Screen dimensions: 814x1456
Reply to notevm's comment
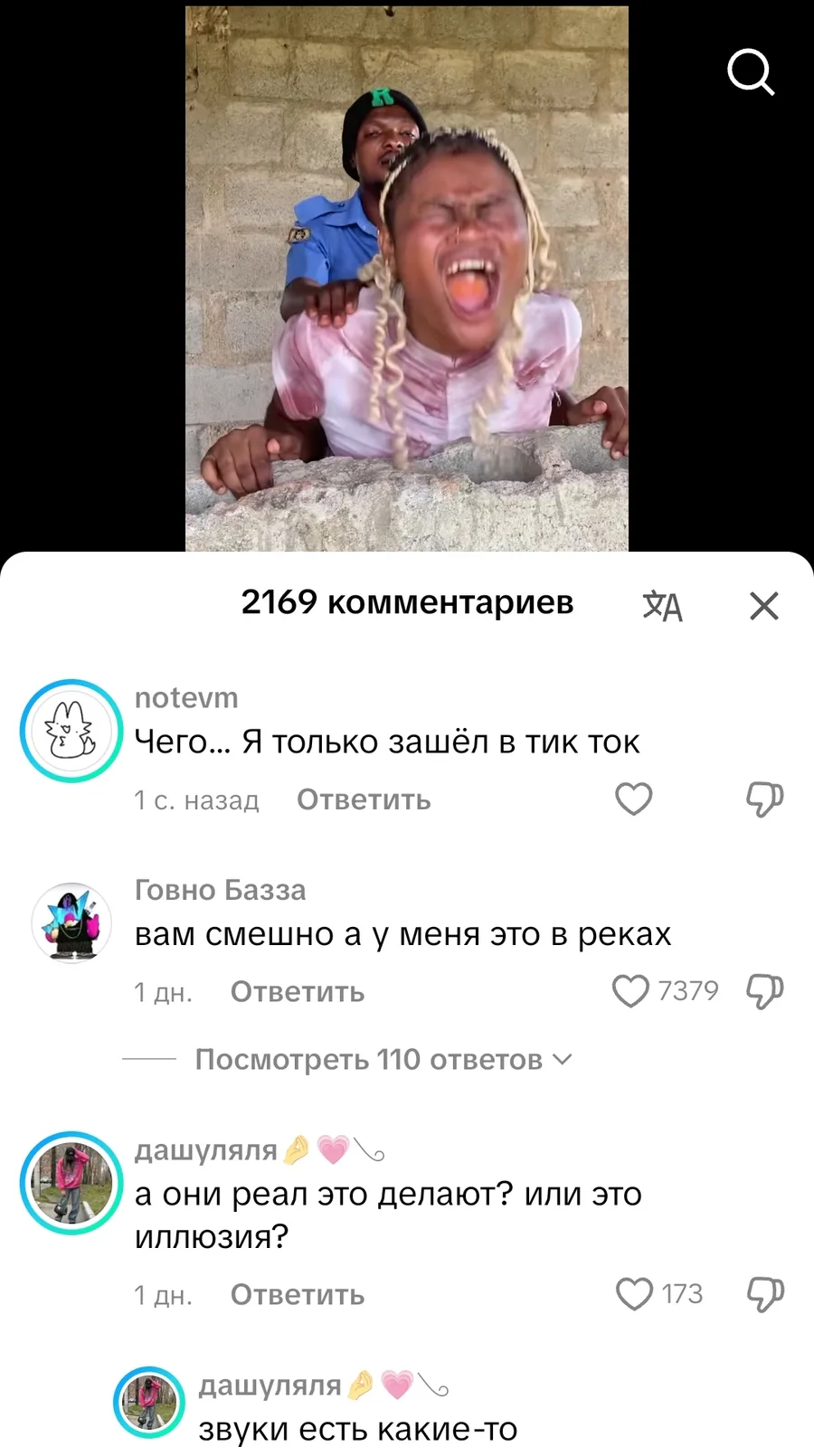[x=364, y=799]
